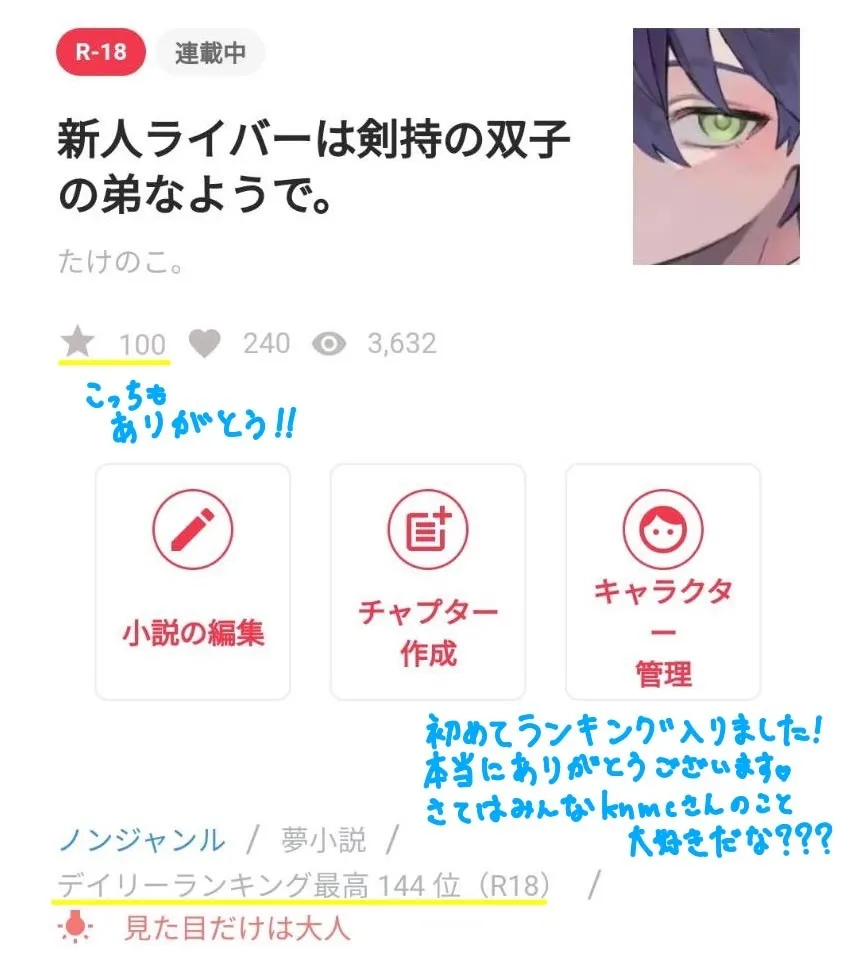Open the 見た目だけは大人 tag
The width and height of the screenshot is (857, 968).
(236, 928)
